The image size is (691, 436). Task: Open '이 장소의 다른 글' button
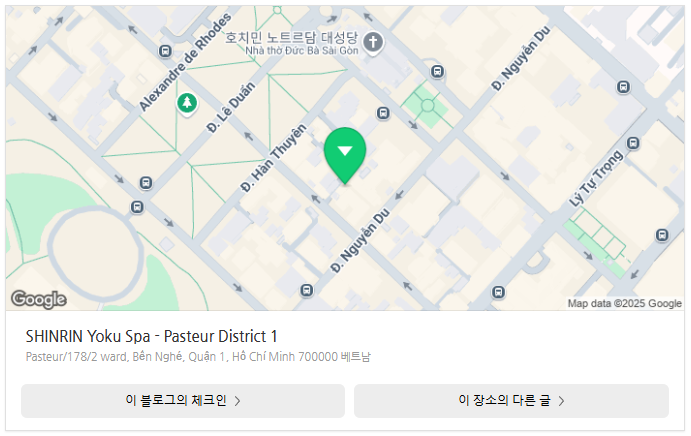coord(511,401)
